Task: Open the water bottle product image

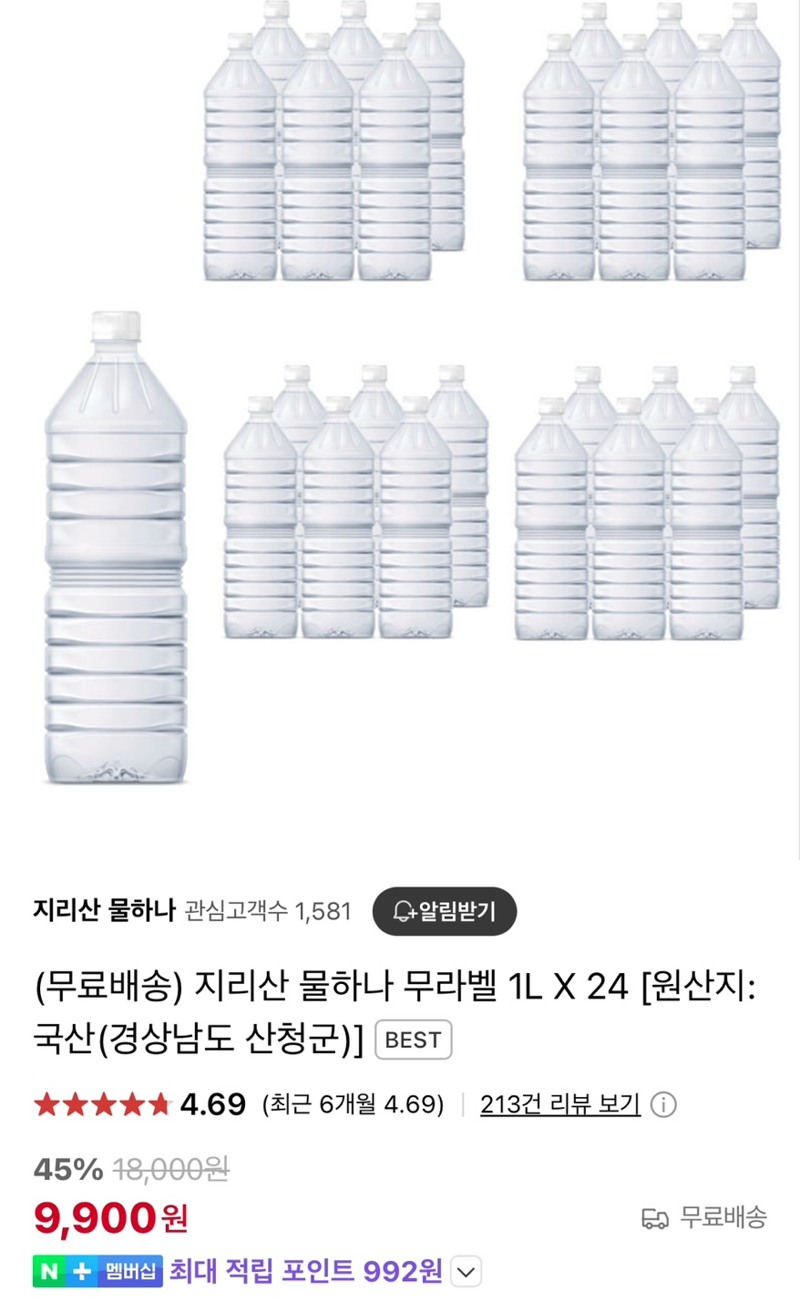Action: click(400, 400)
